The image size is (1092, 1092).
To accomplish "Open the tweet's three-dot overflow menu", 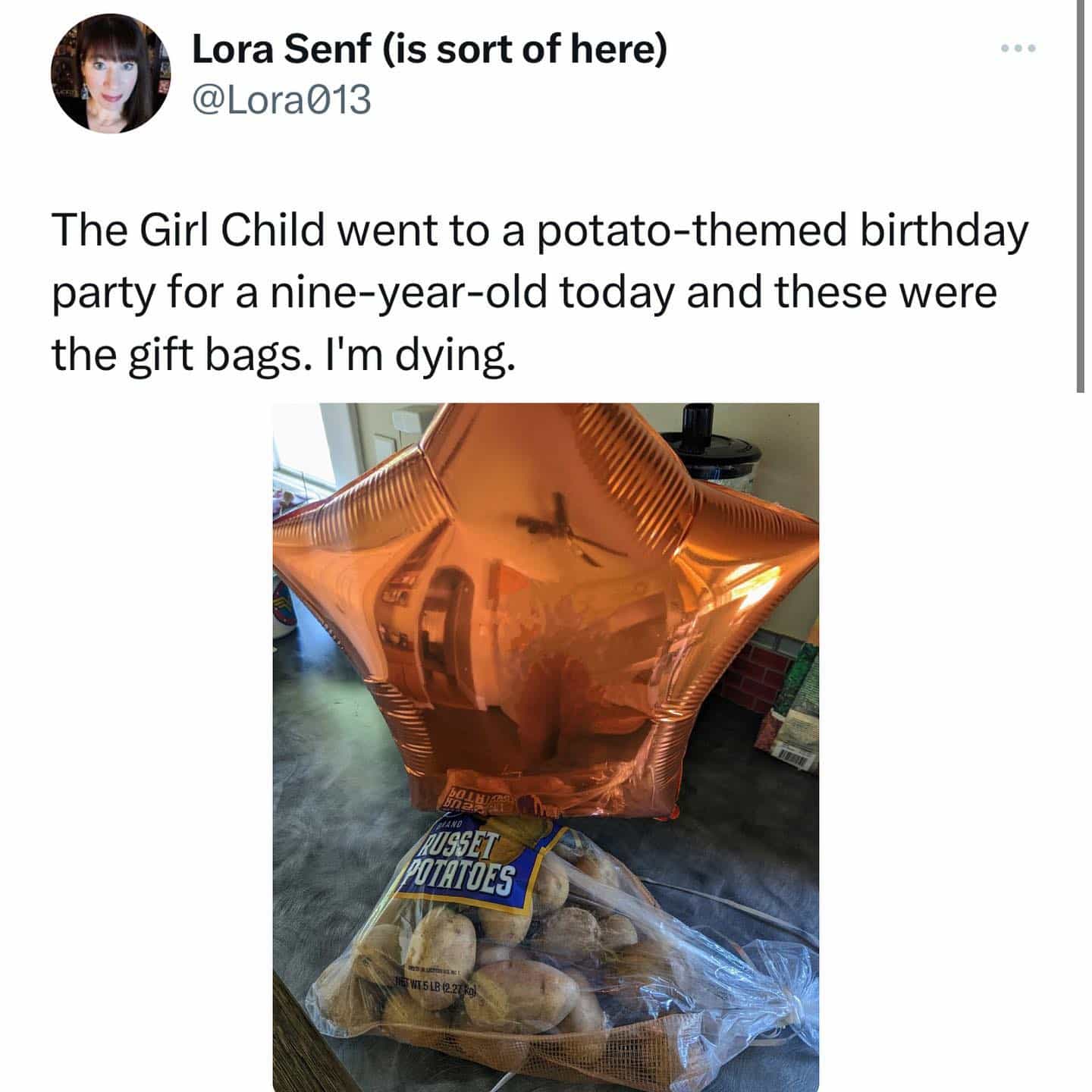I will 1017,49.
